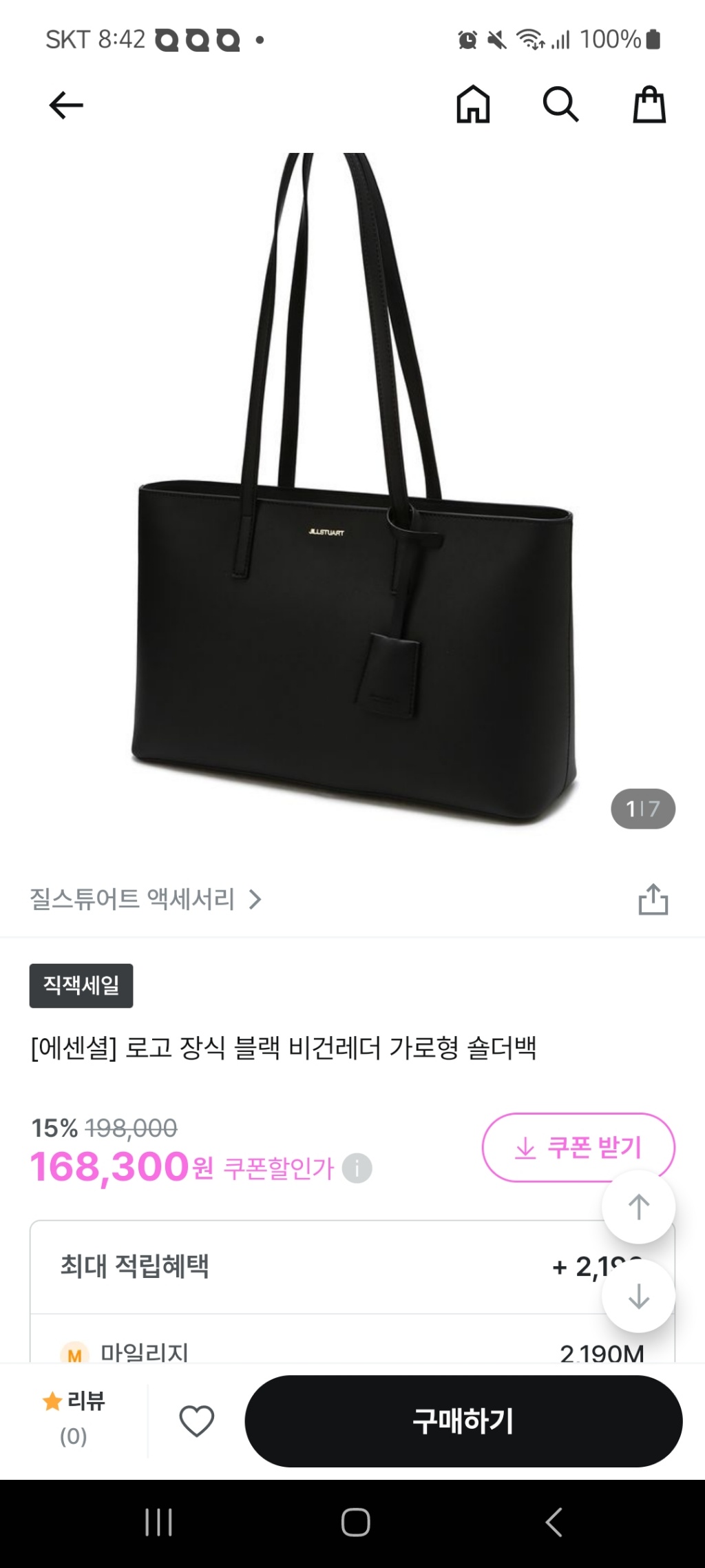Open the home icon in top bar
This screenshot has width=705, height=1568.
coord(473,105)
